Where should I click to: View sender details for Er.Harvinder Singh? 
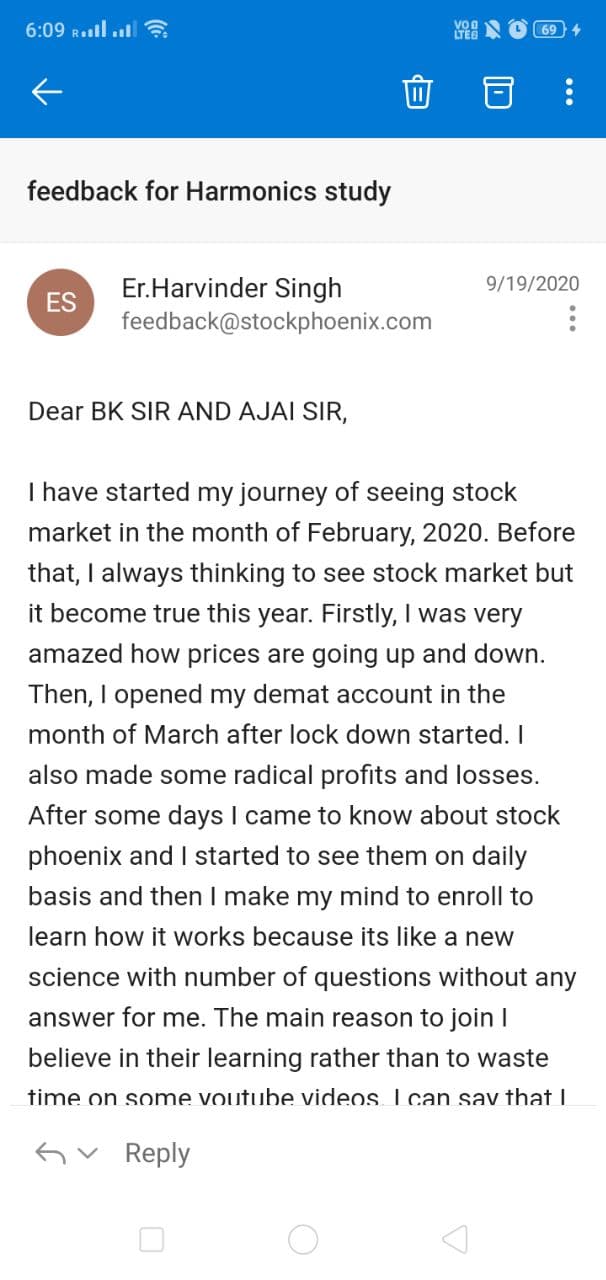pyautogui.click(x=231, y=288)
